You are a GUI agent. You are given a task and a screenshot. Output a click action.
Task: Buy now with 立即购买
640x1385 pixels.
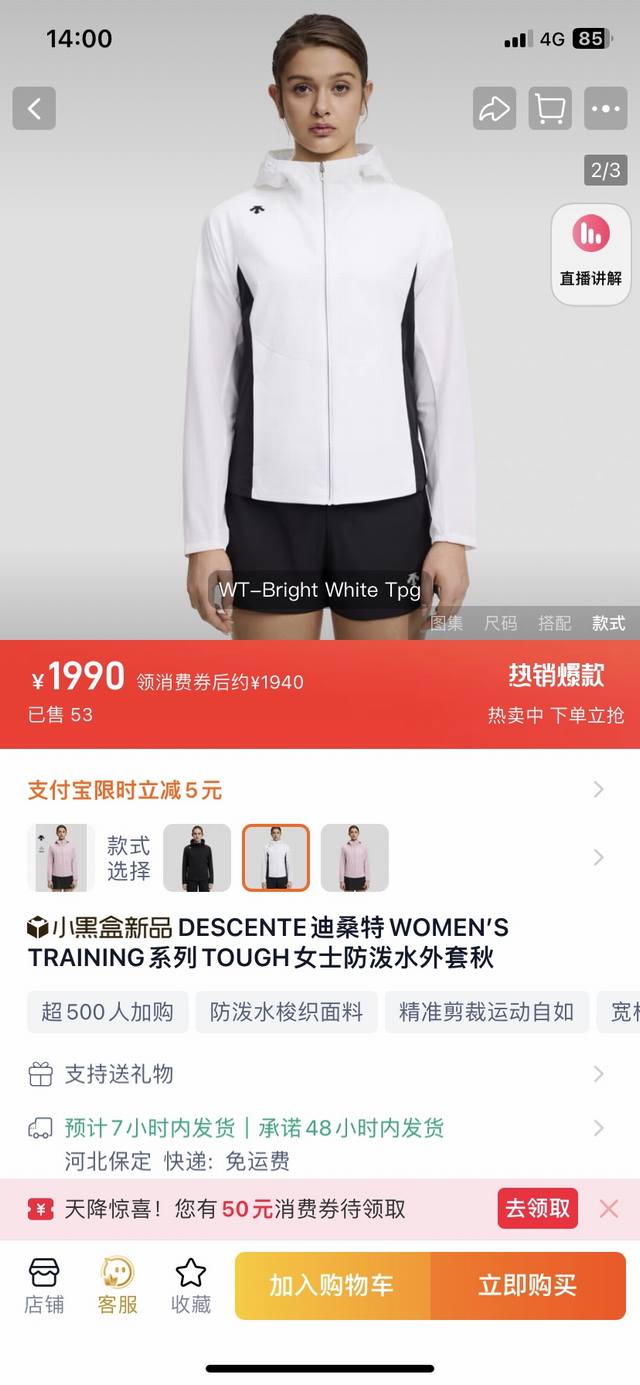(x=527, y=1286)
